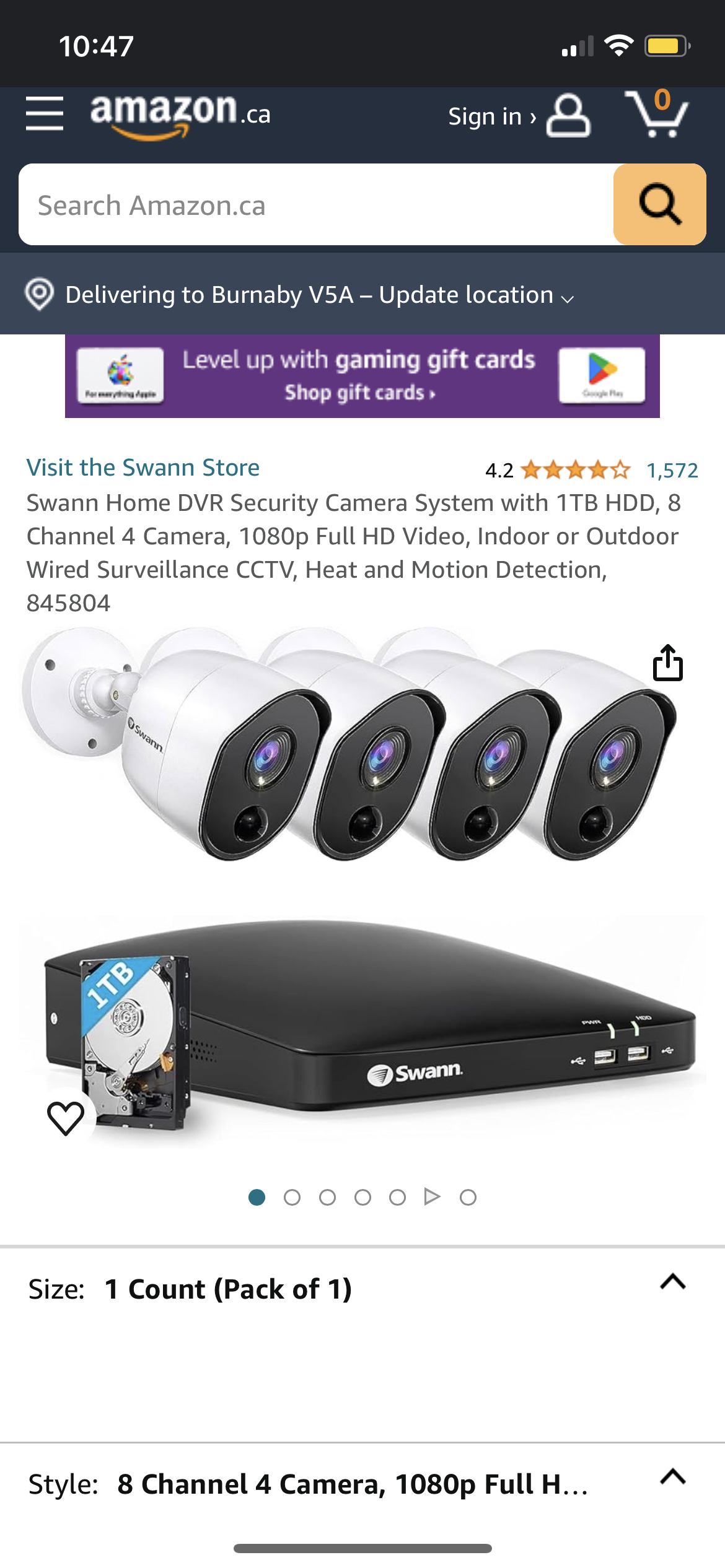This screenshot has width=725, height=1568.
Task: Jump to the product video indicator
Action: coord(432,1197)
